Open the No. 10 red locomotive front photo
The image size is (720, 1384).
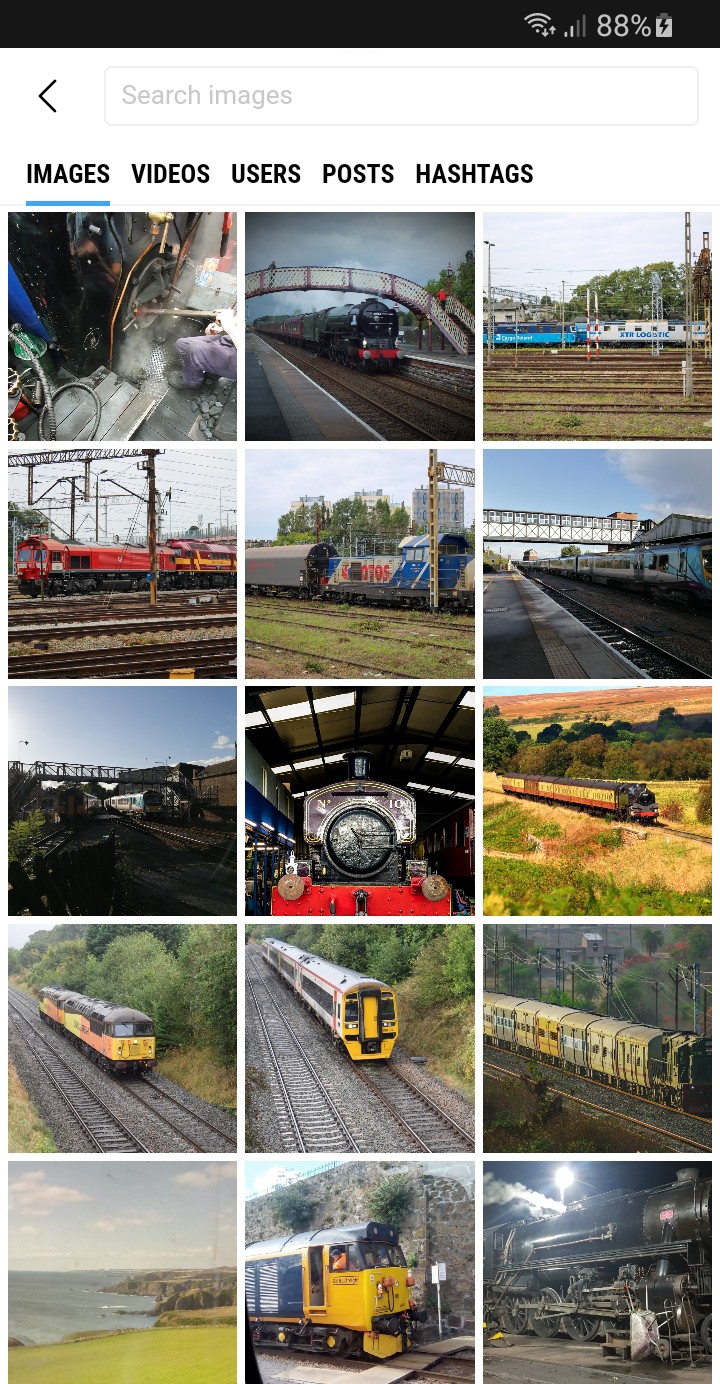360,800
